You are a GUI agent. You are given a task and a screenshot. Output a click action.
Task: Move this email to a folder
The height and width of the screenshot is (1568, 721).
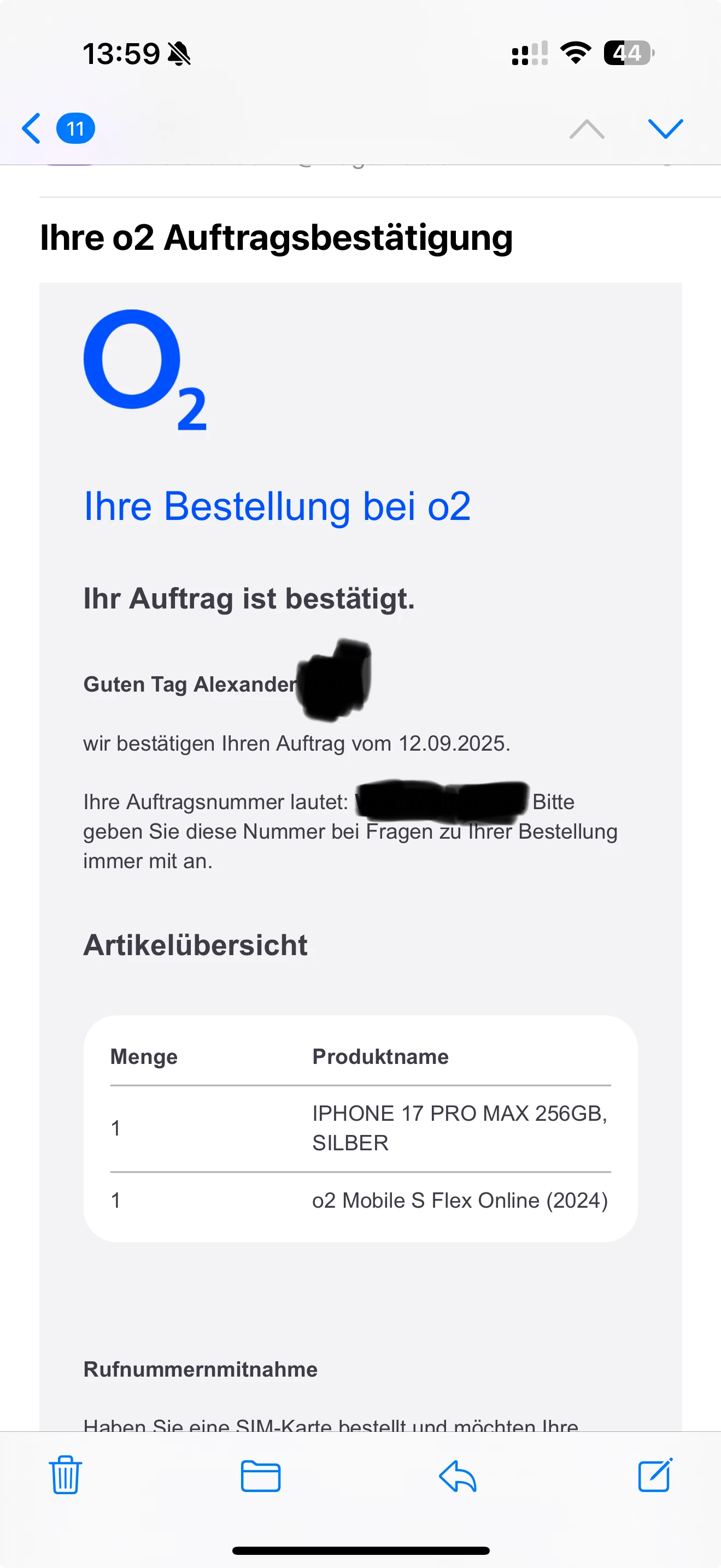tap(260, 1476)
